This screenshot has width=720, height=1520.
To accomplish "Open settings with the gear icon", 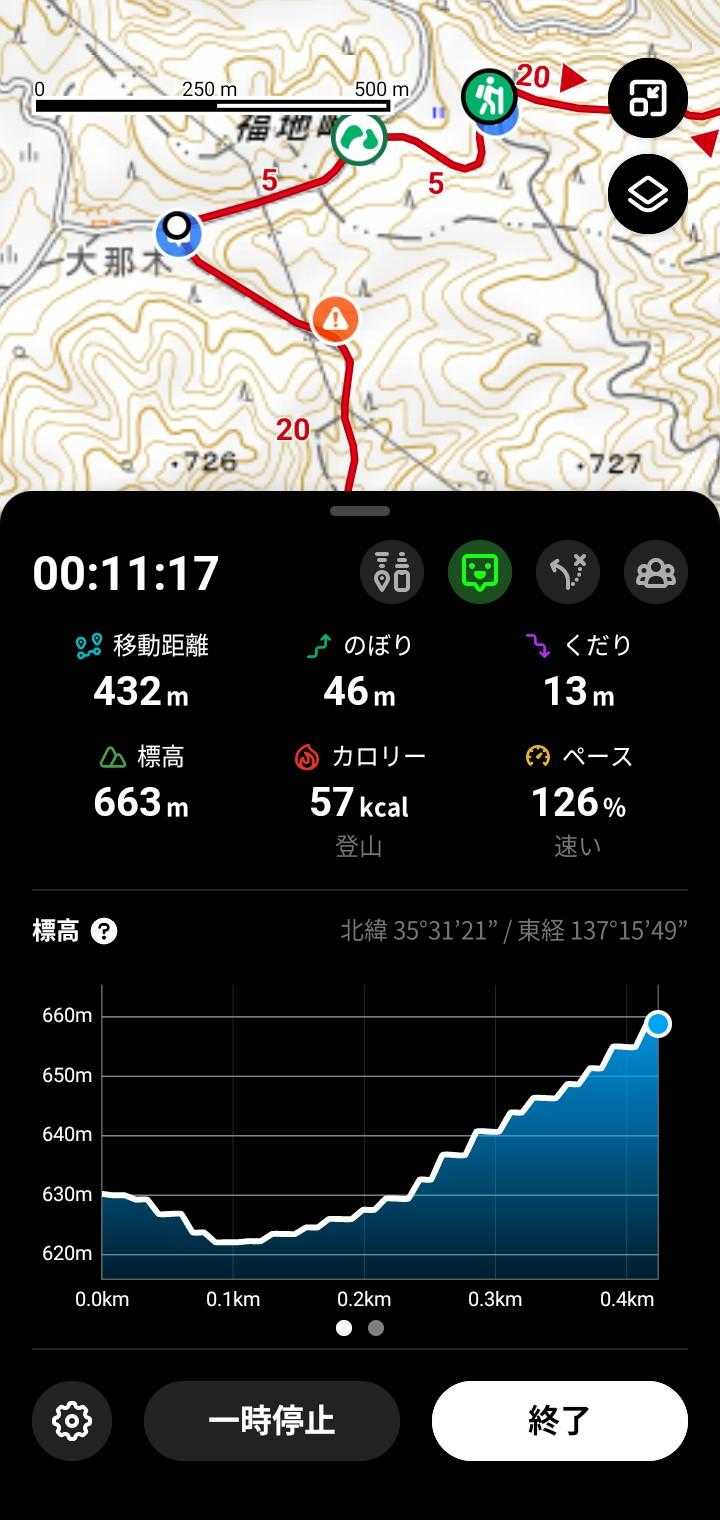I will [72, 1421].
